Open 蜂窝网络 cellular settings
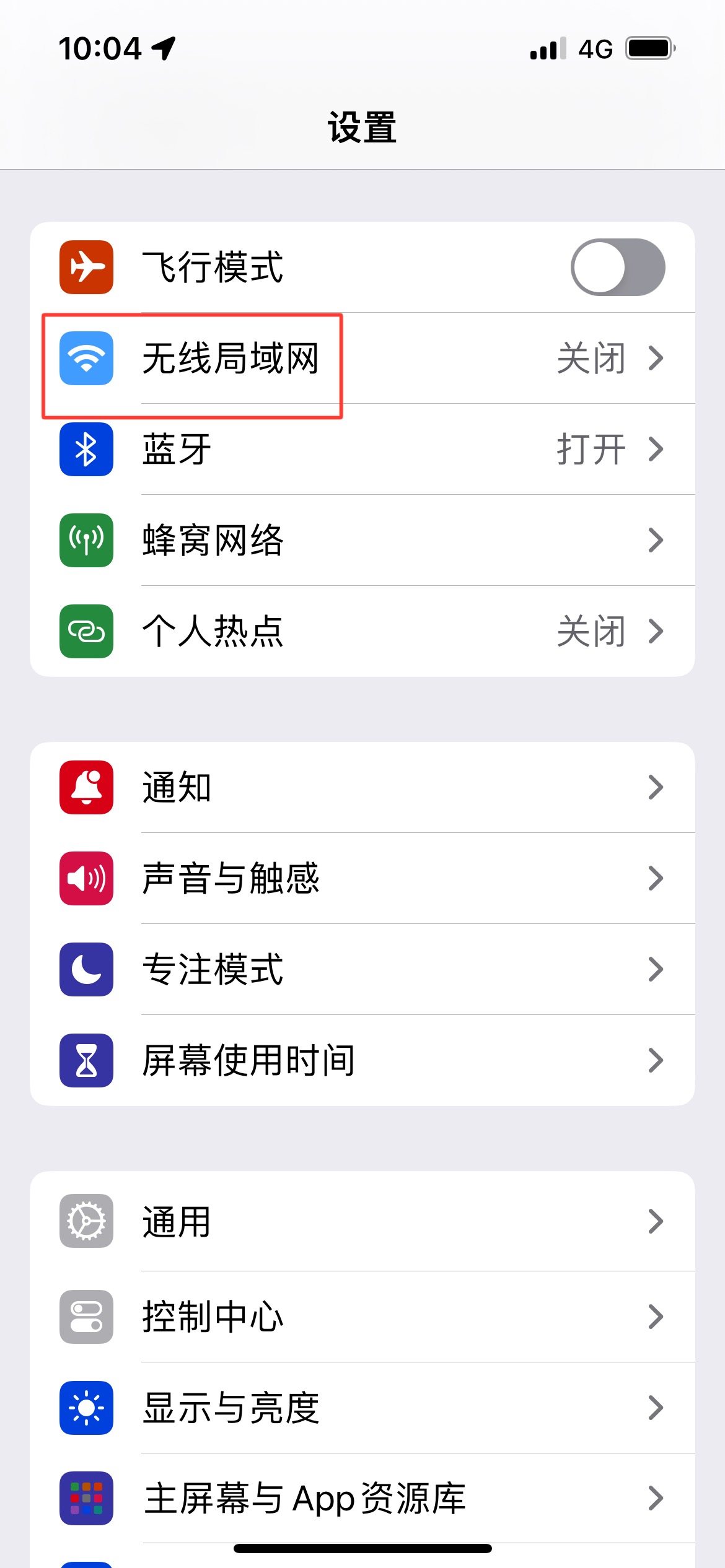 point(362,540)
